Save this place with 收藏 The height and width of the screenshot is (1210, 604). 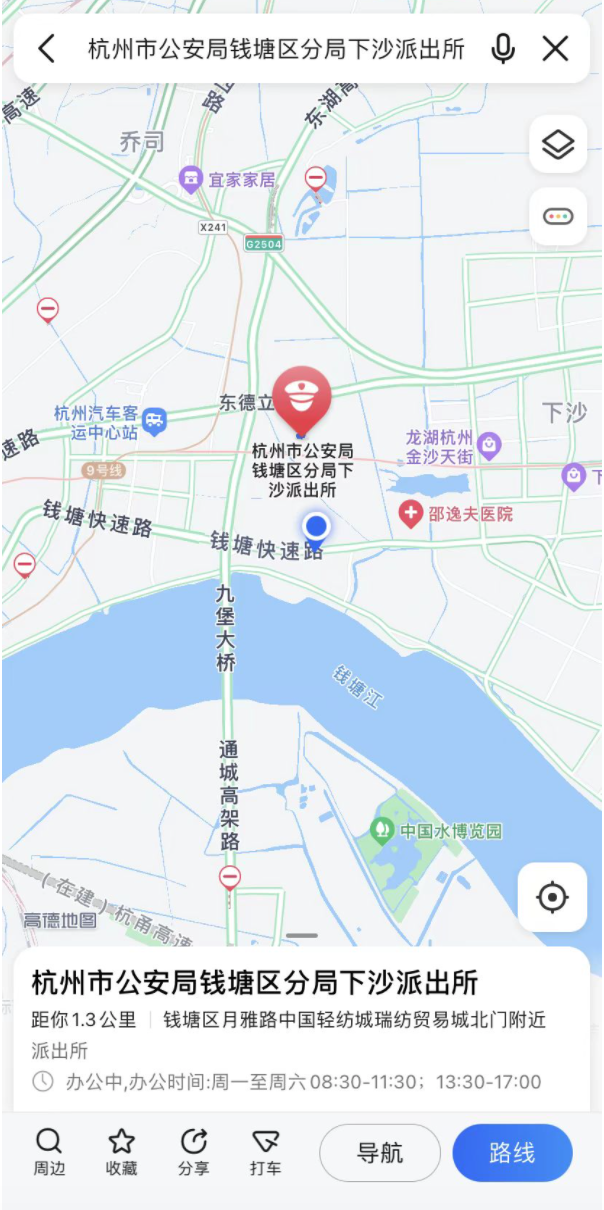[x=121, y=1152]
